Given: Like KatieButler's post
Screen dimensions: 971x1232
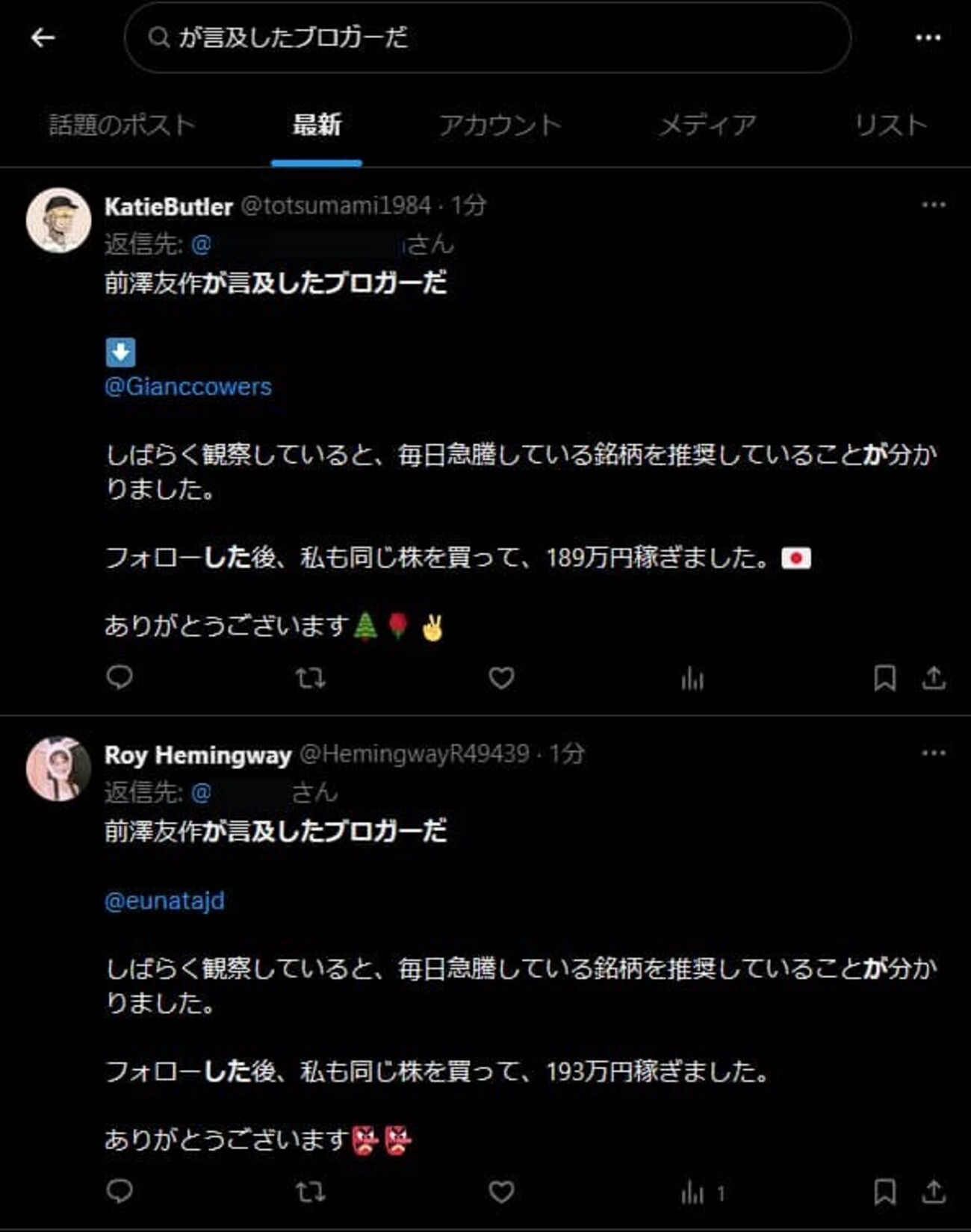Looking at the screenshot, I should (x=501, y=678).
